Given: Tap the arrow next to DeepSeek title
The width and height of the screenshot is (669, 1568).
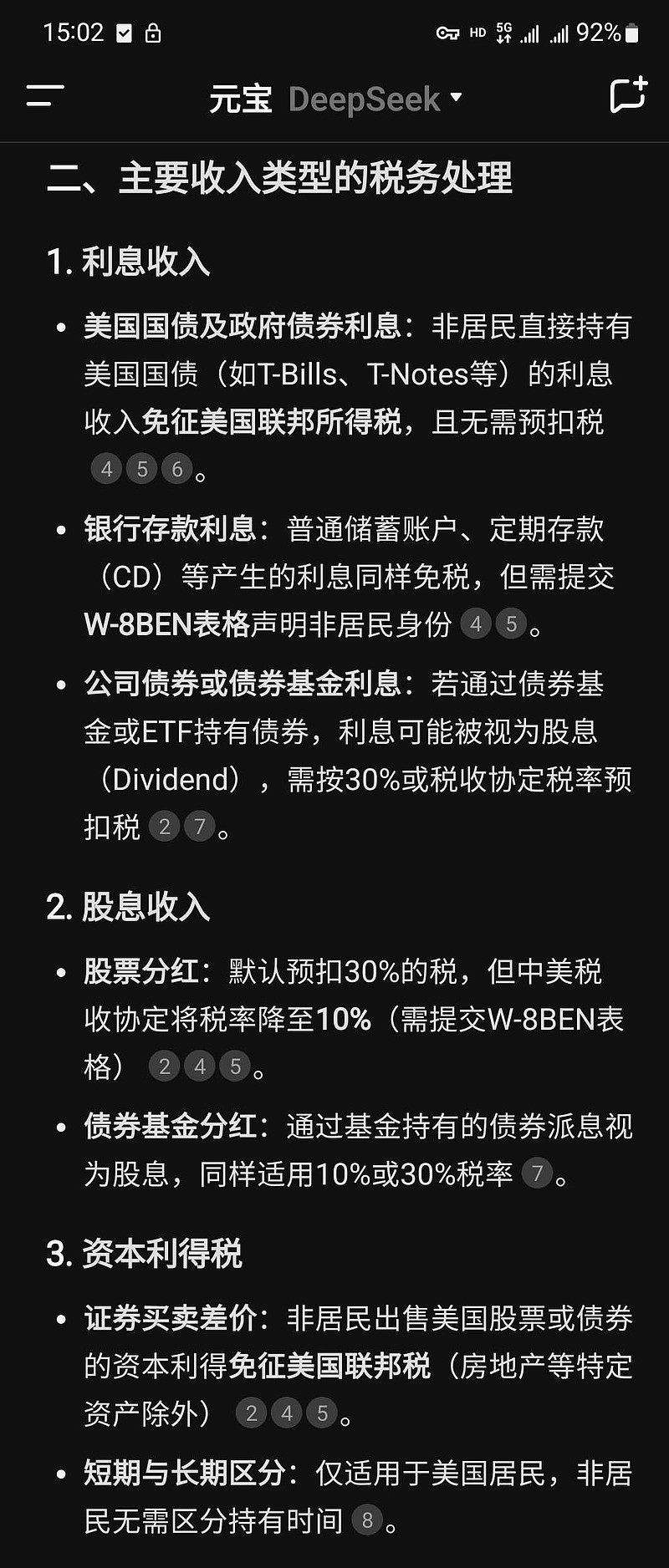Looking at the screenshot, I should click(456, 99).
